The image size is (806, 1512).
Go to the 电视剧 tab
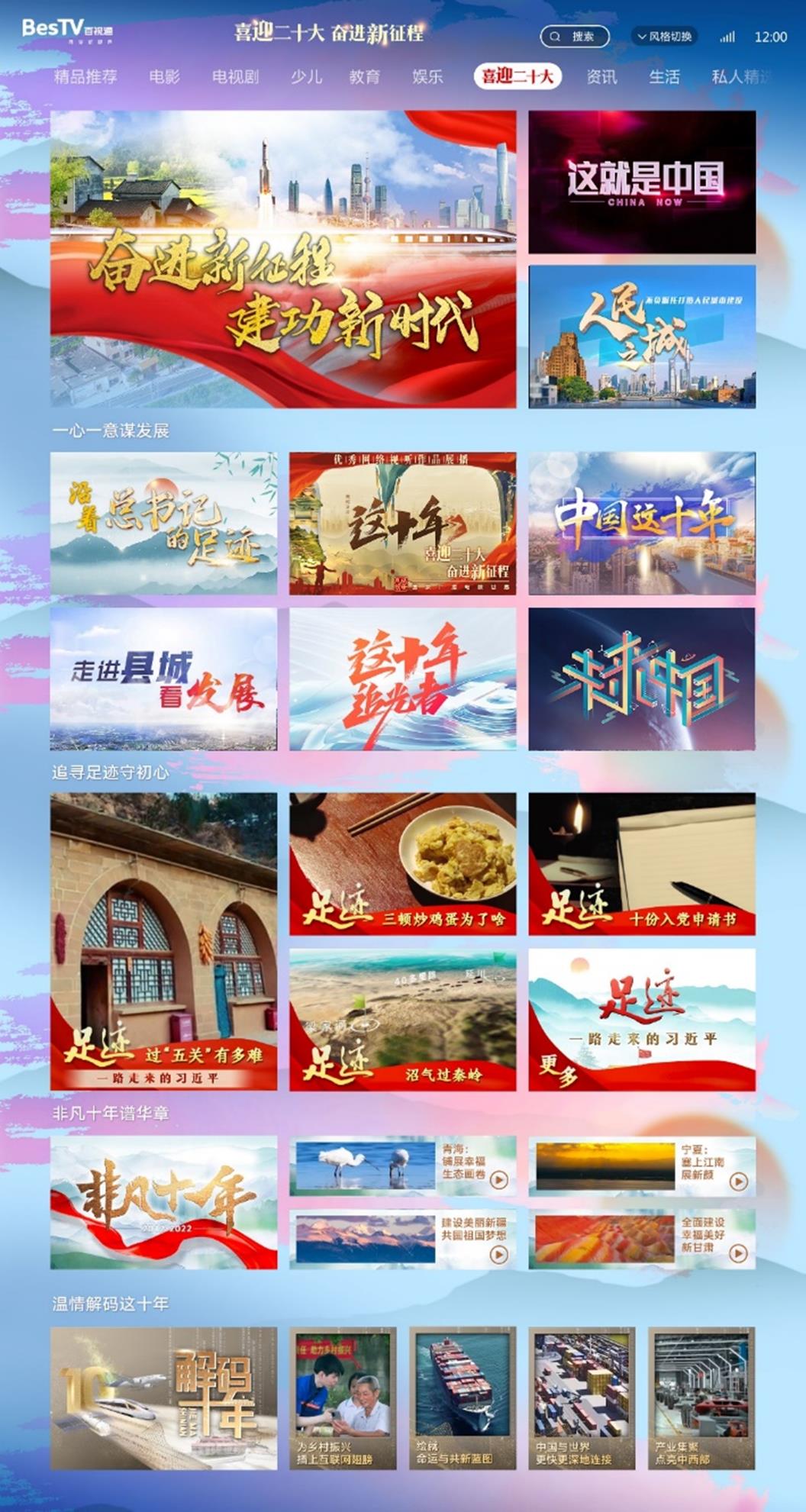pos(235,76)
